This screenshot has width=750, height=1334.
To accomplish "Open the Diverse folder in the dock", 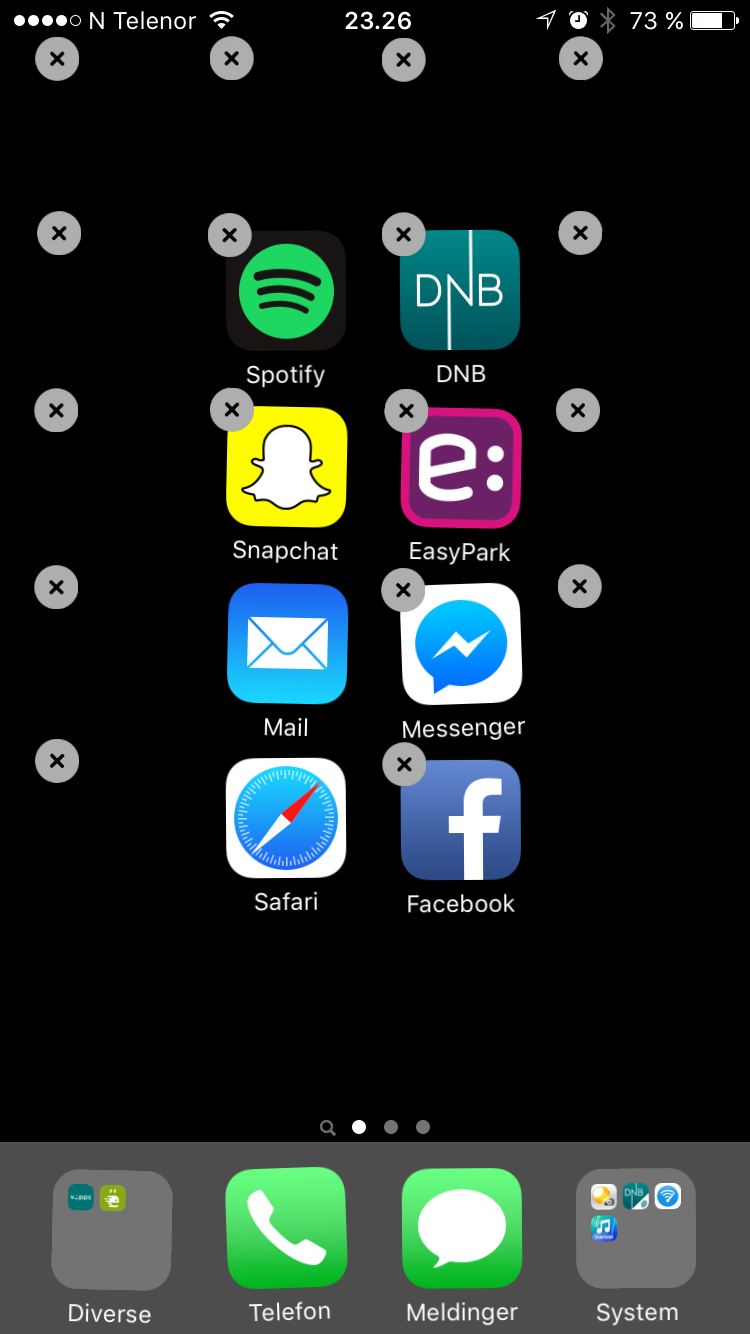I will (112, 1229).
